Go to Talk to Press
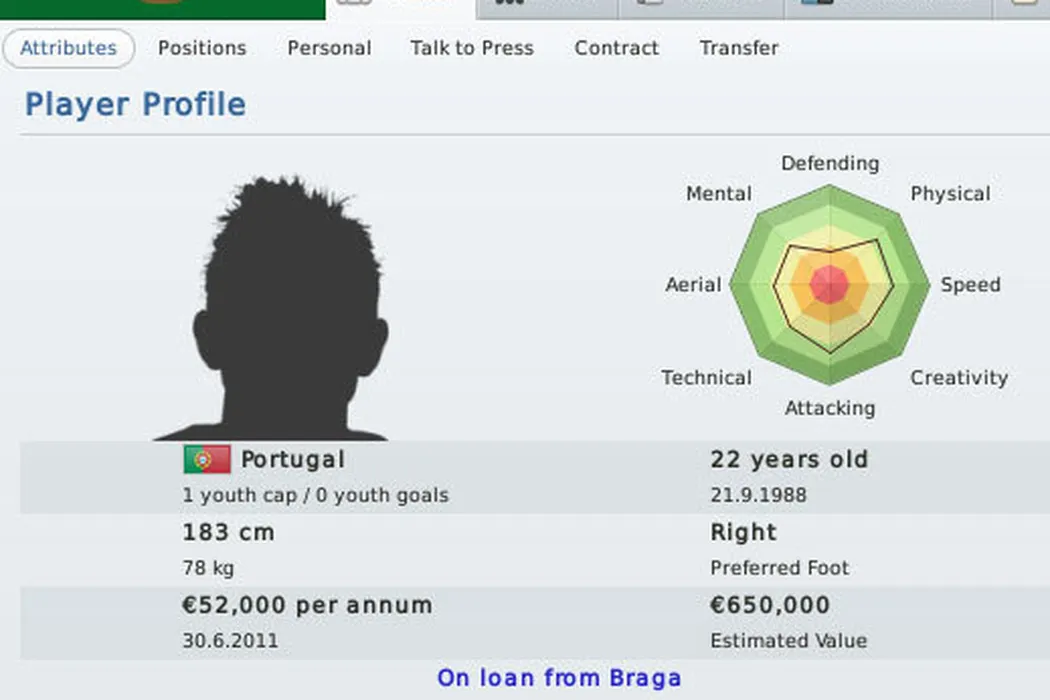 472,48
